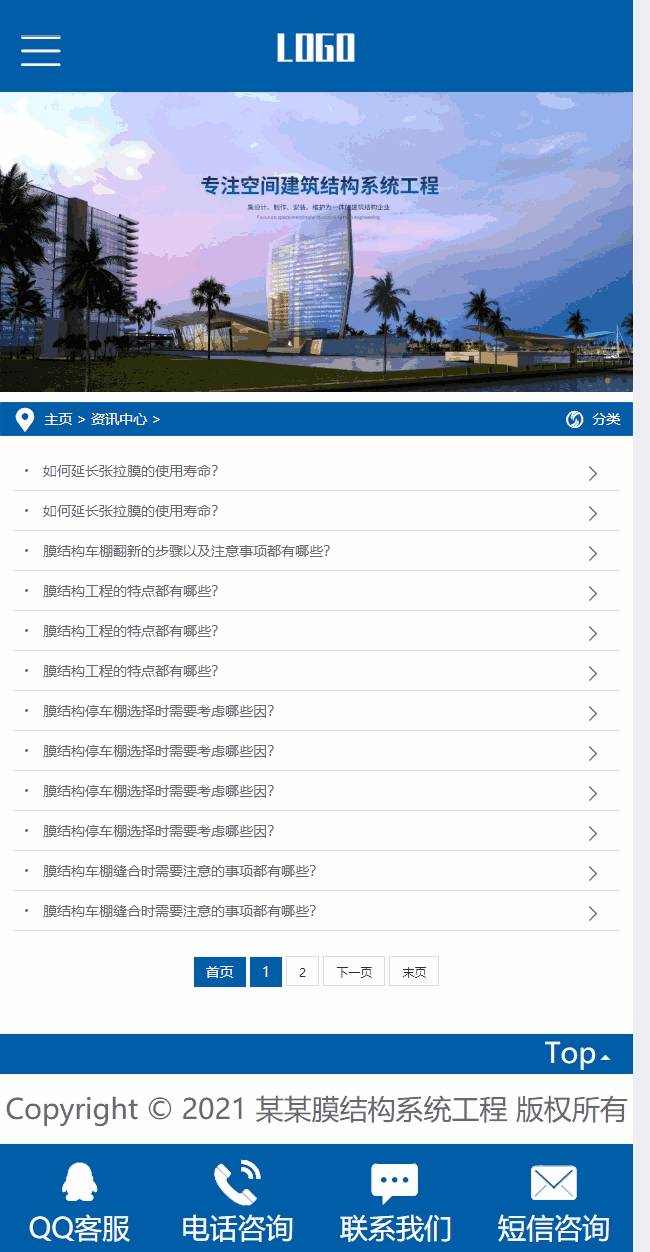Tap 短信咨询 SMS consultation
This screenshot has width=650, height=1252.
tap(553, 1199)
